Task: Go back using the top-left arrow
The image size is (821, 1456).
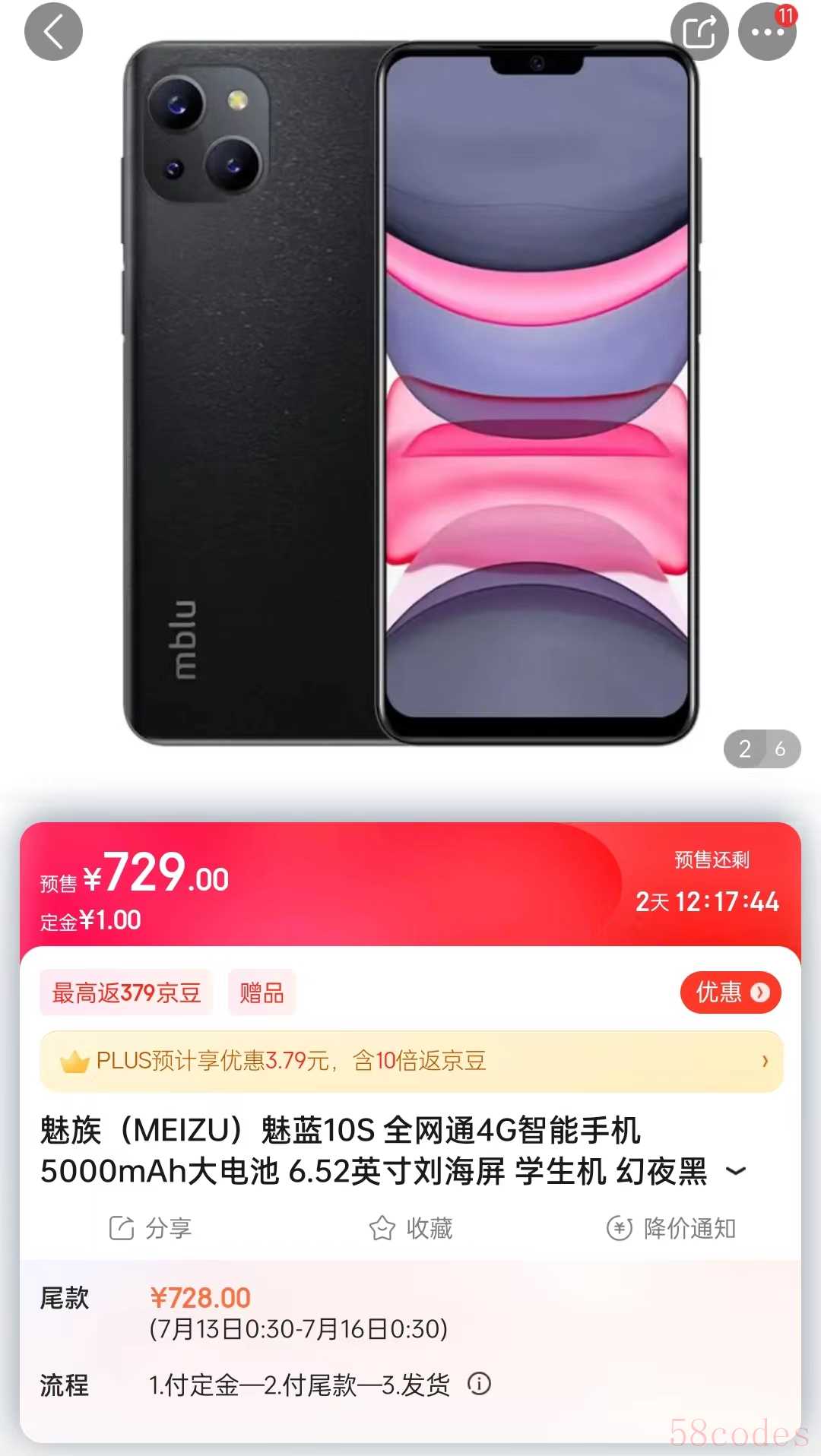Action: 53,32
